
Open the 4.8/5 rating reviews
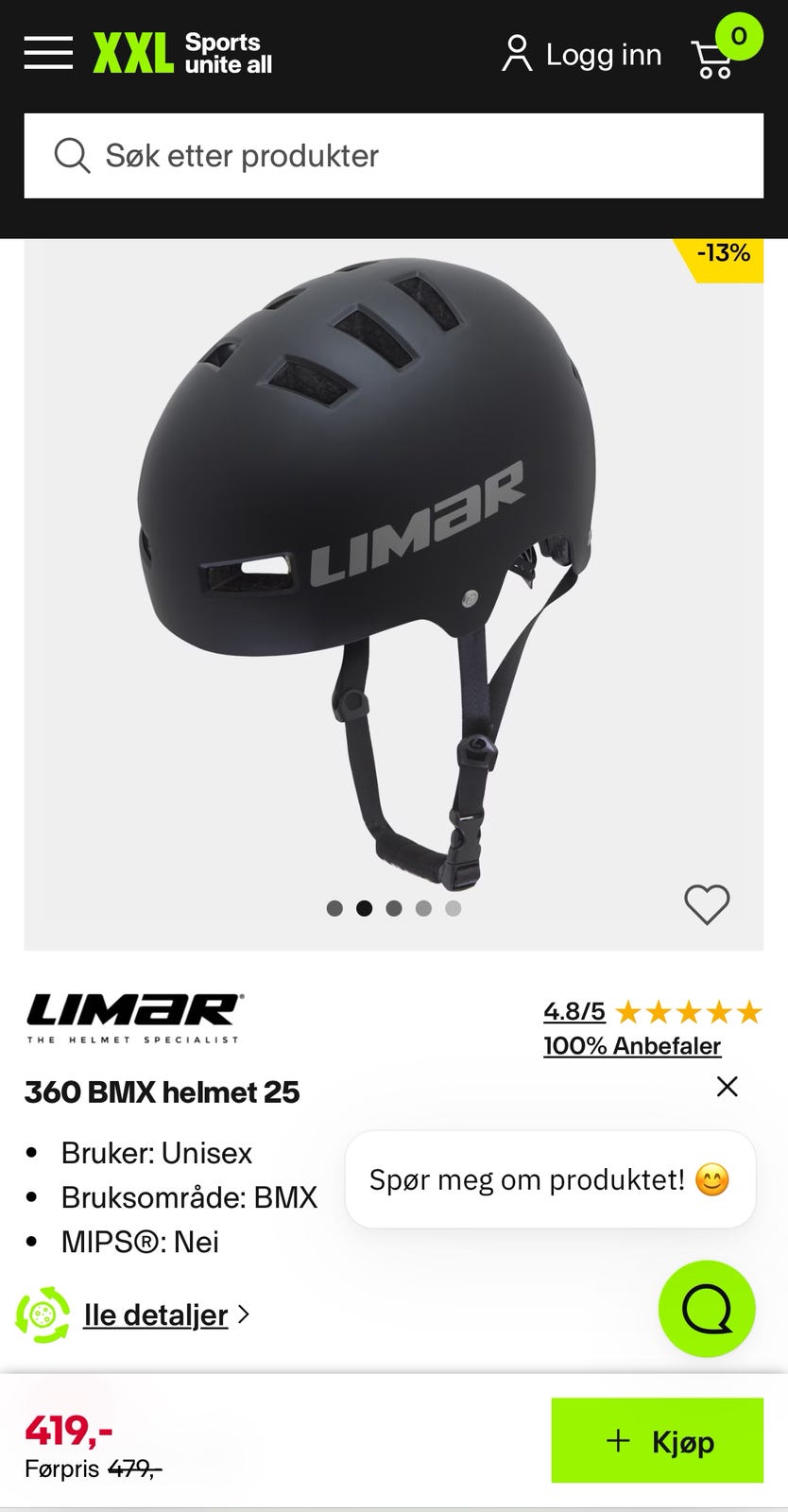(x=574, y=1011)
